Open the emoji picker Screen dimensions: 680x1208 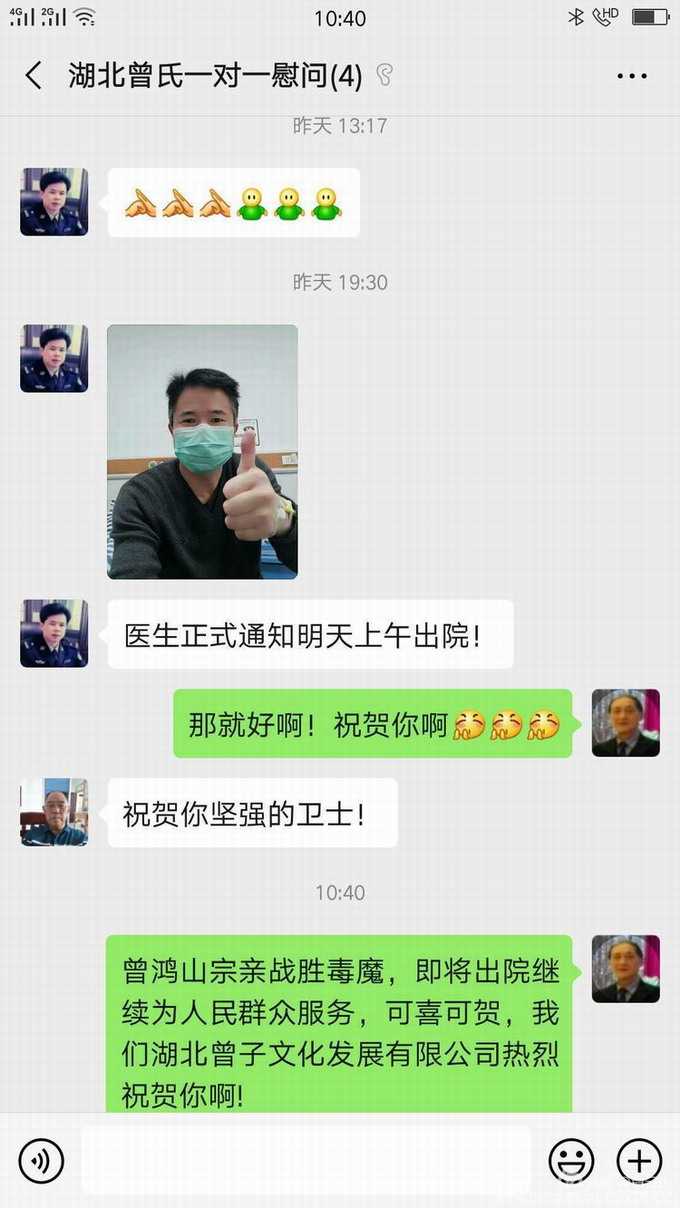(571, 1161)
